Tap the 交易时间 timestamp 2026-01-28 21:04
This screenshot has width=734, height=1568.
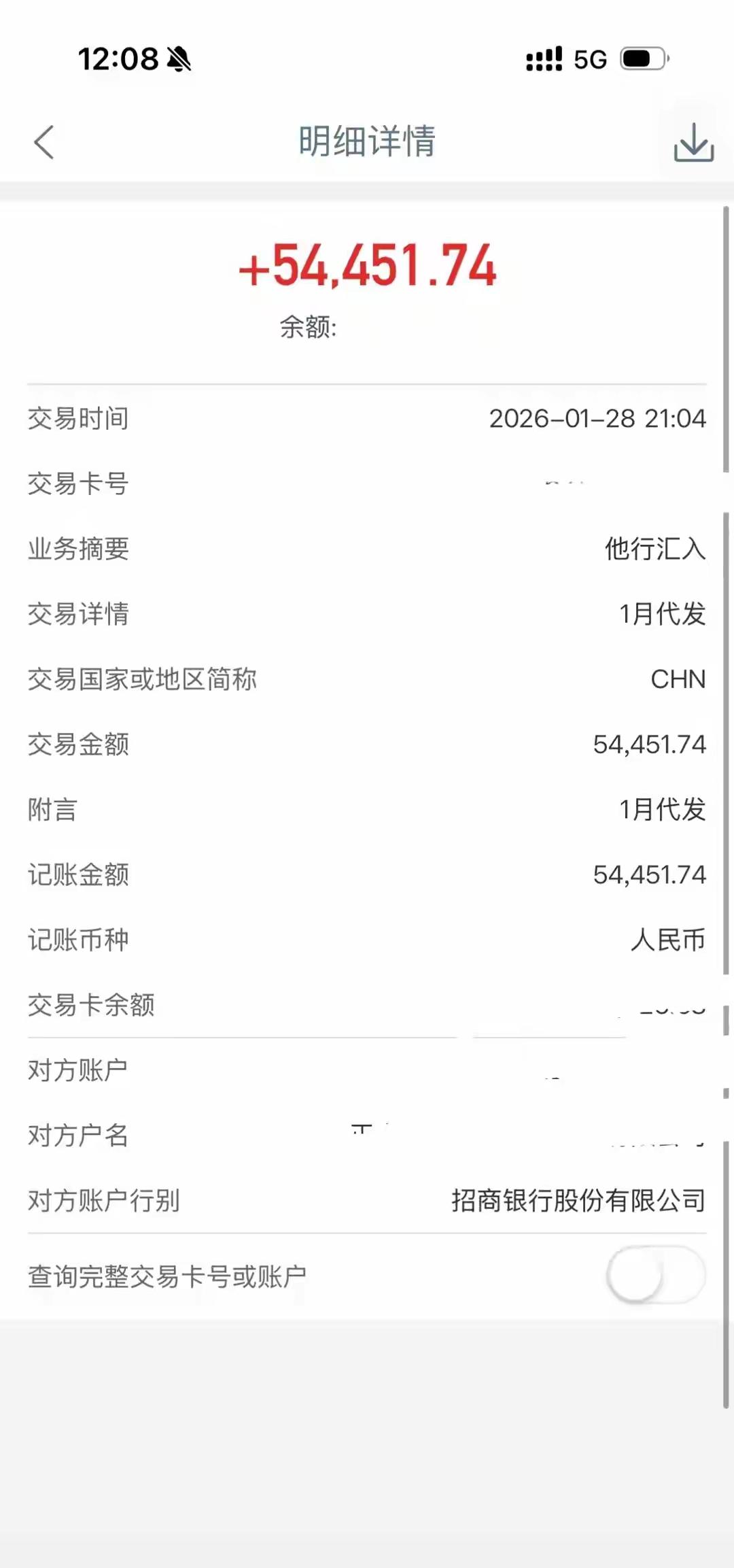click(598, 418)
